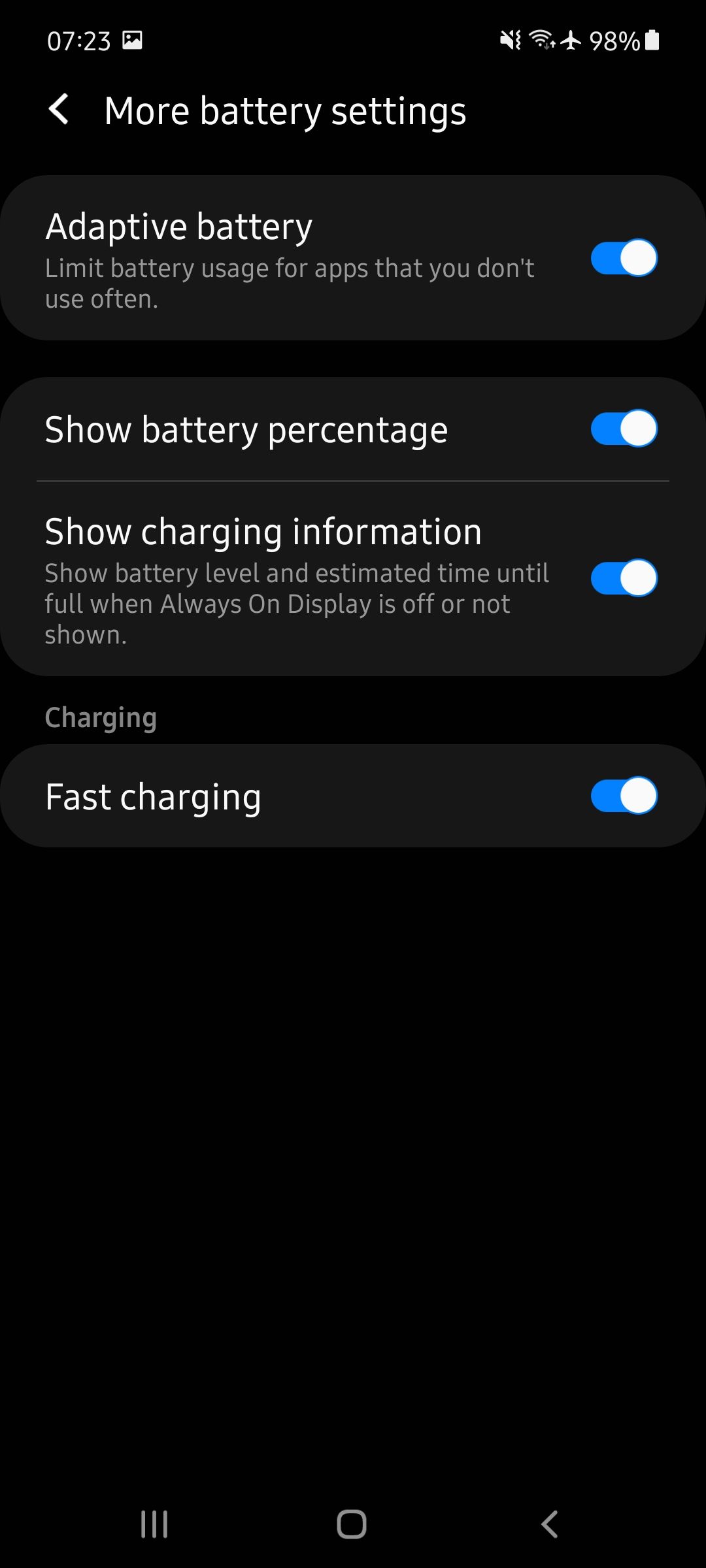Open the image notification icon in status bar
This screenshot has height=1568, width=706.
(x=133, y=42)
